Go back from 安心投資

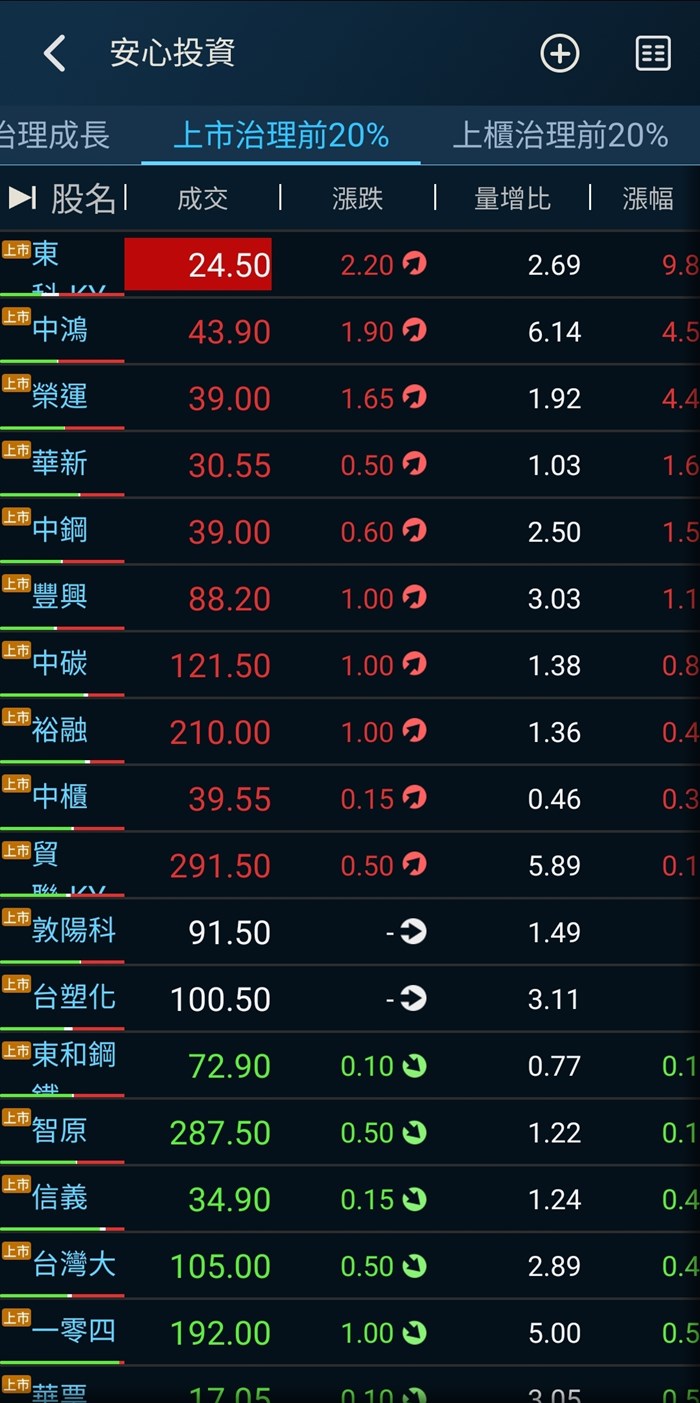tap(55, 53)
